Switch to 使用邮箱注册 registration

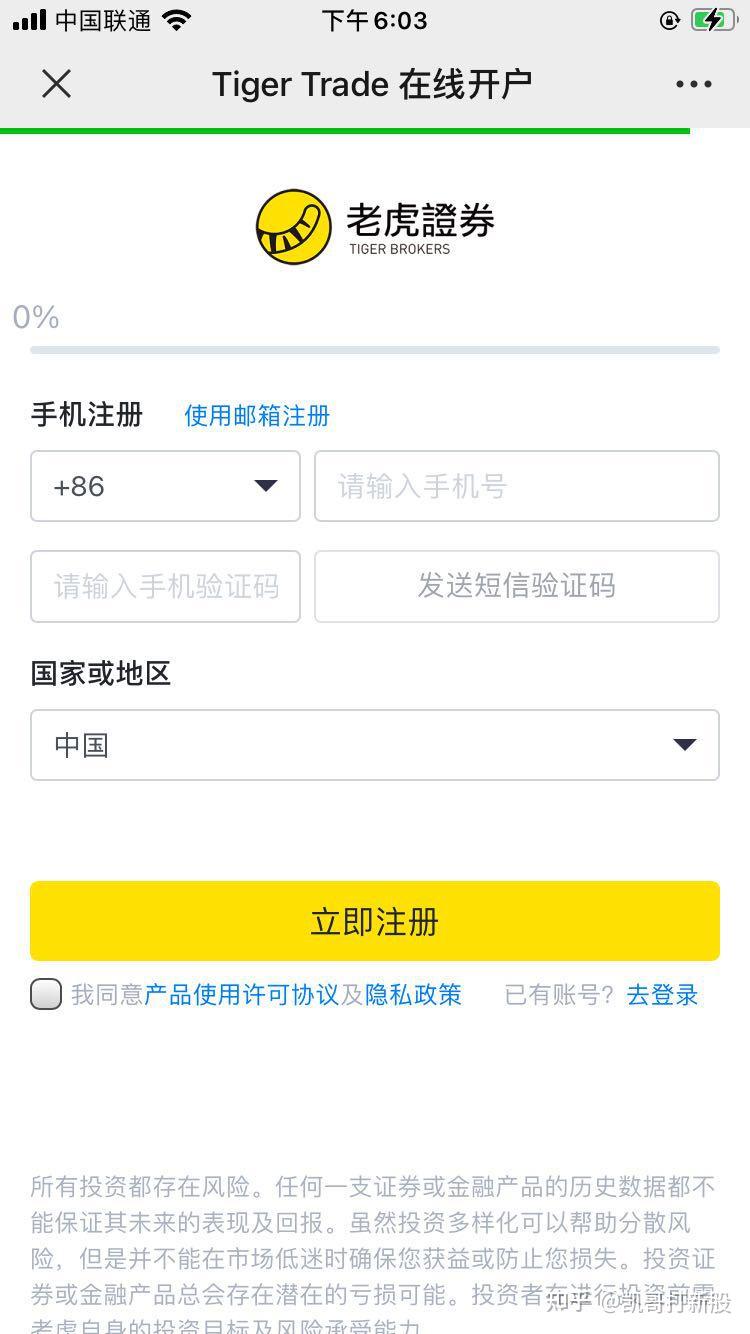(256, 416)
